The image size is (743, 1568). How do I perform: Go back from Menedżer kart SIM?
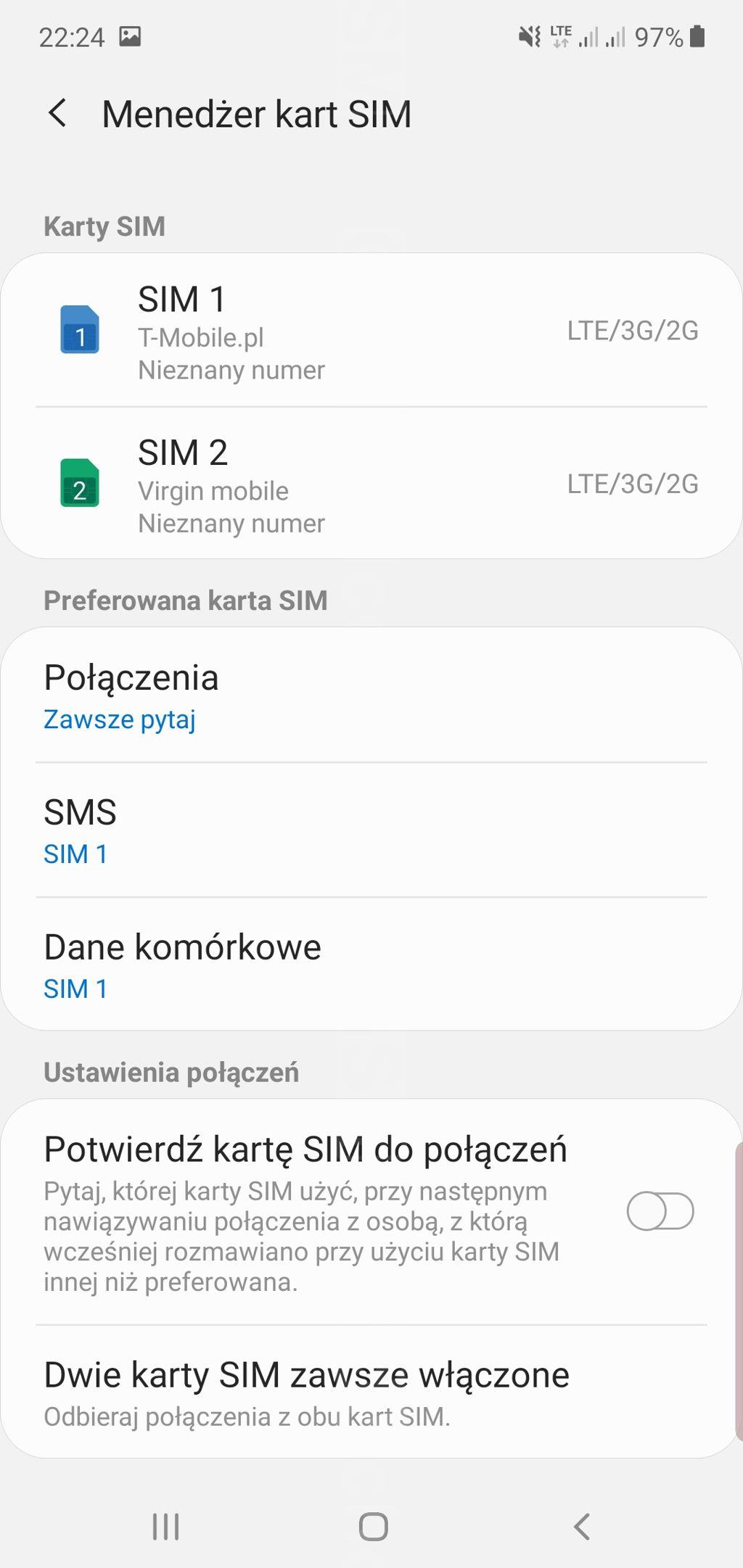click(x=57, y=113)
